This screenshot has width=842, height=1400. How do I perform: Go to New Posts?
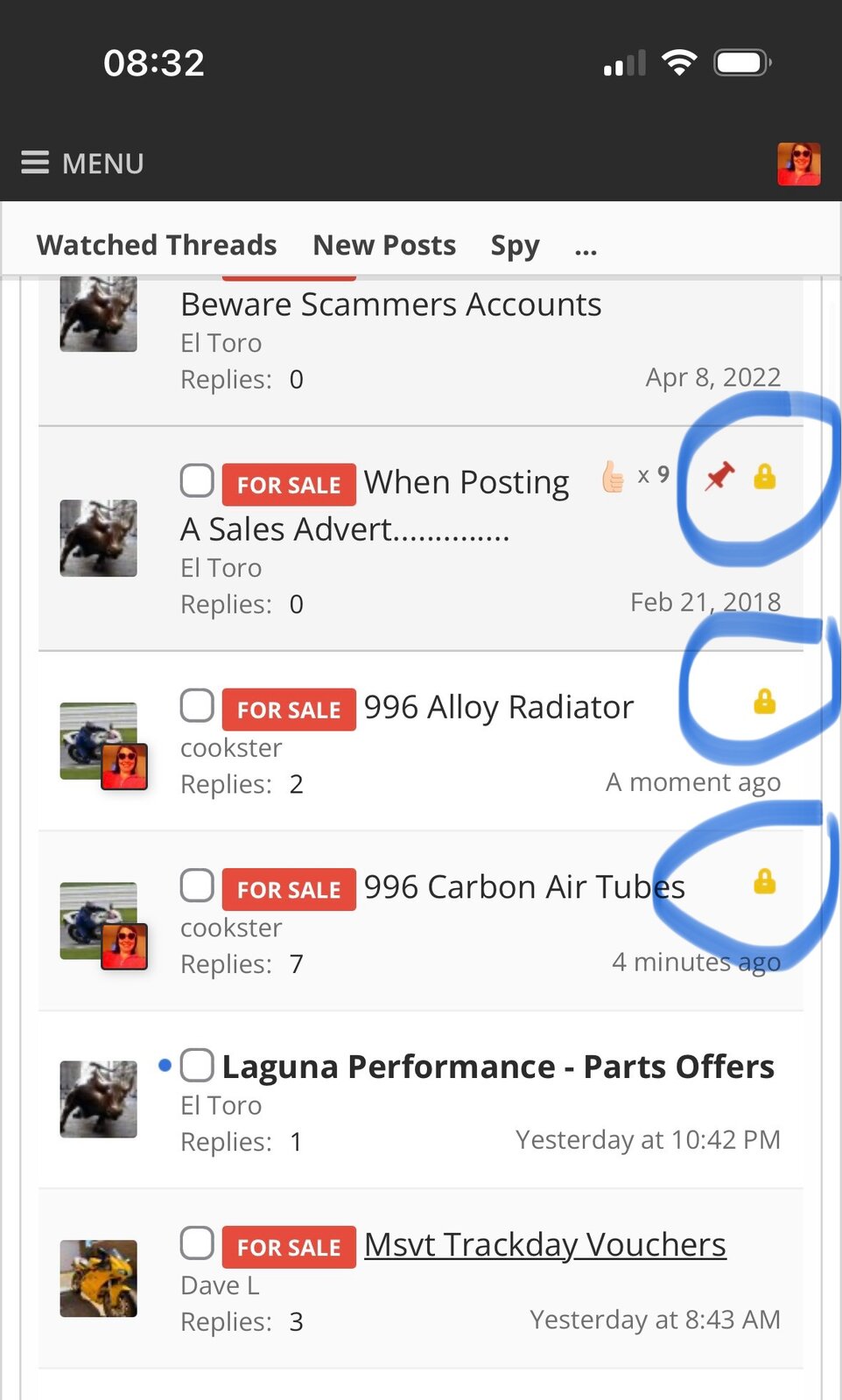tap(384, 245)
